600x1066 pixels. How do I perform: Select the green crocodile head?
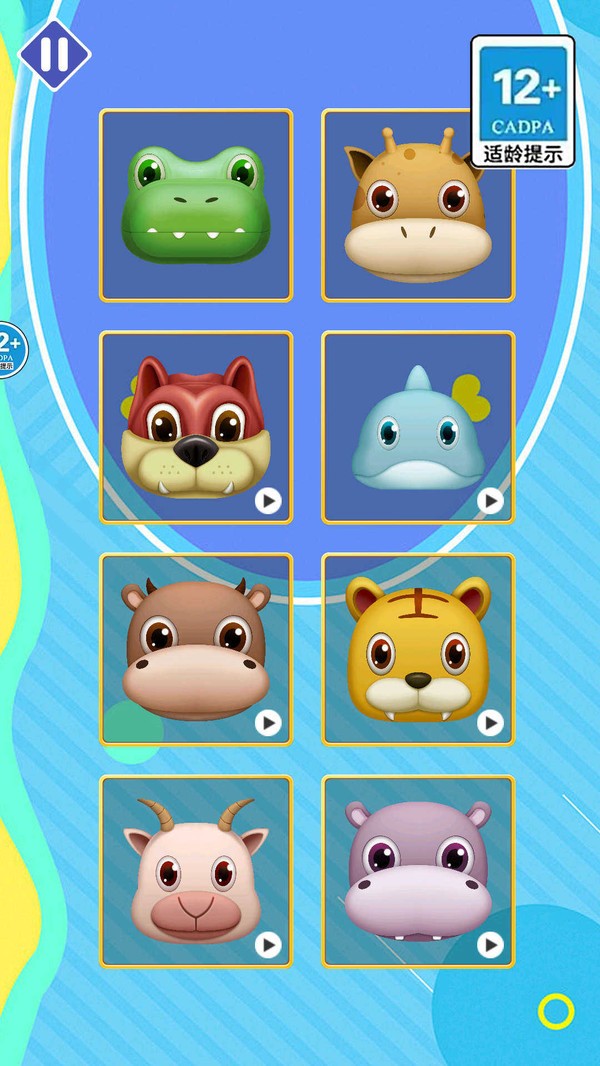pyautogui.click(x=196, y=205)
